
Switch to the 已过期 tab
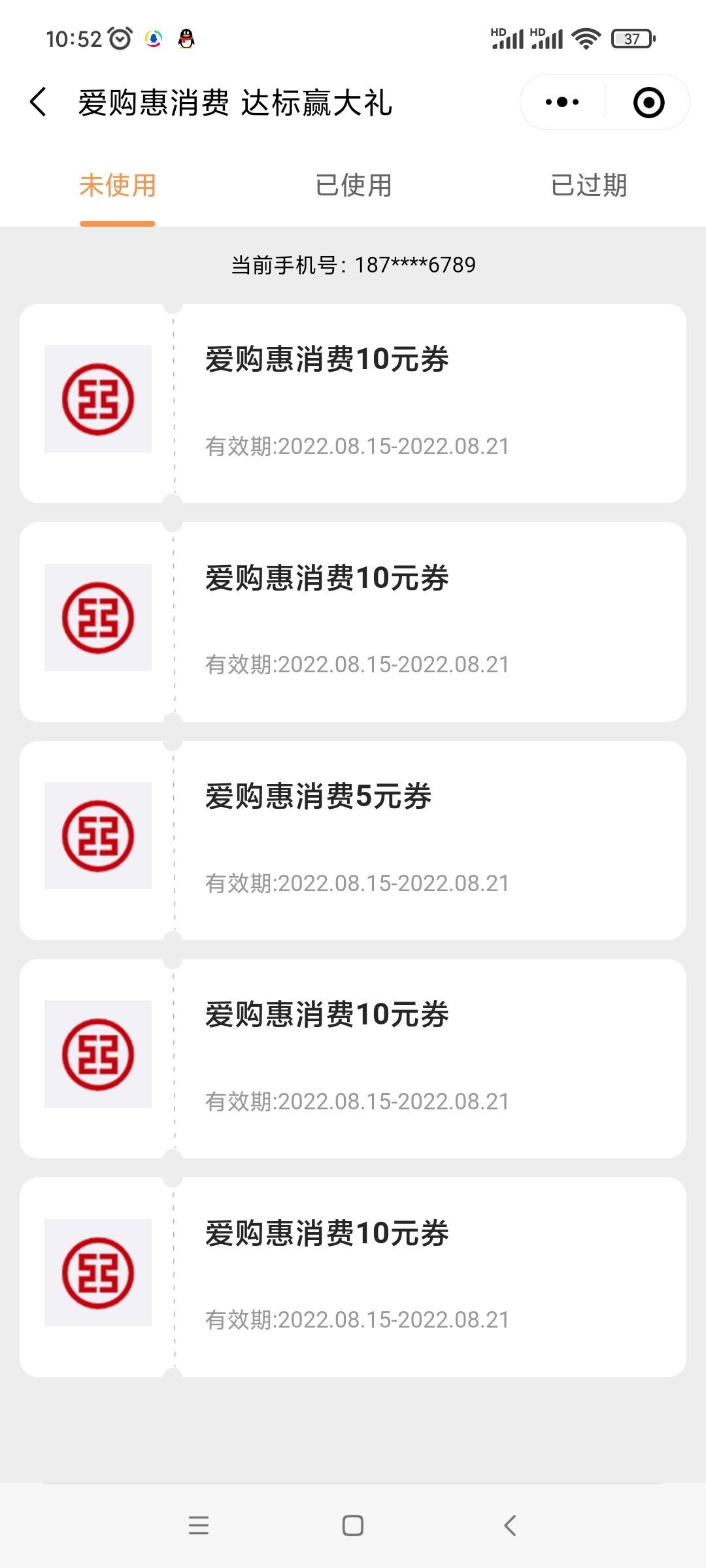588,186
